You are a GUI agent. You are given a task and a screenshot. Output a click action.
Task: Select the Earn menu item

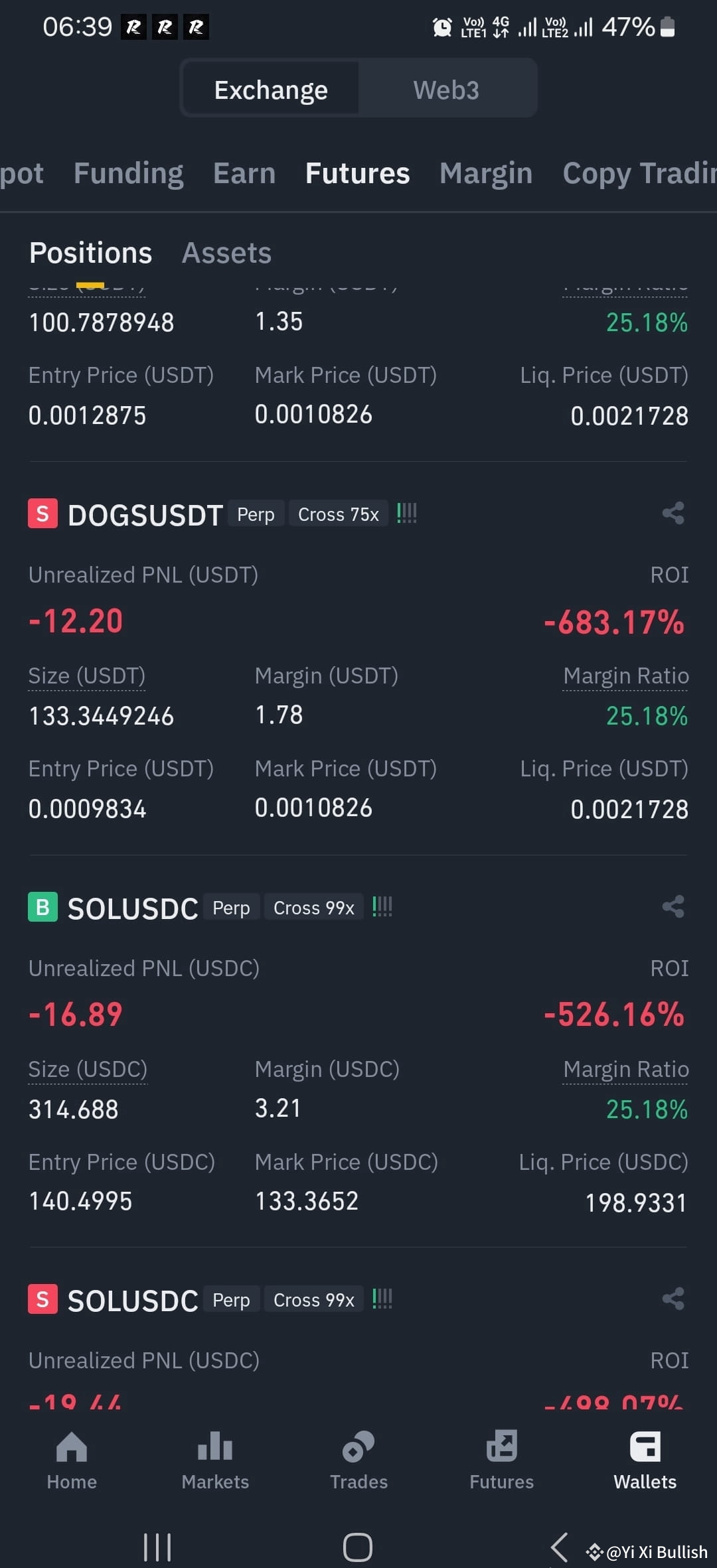coord(244,172)
